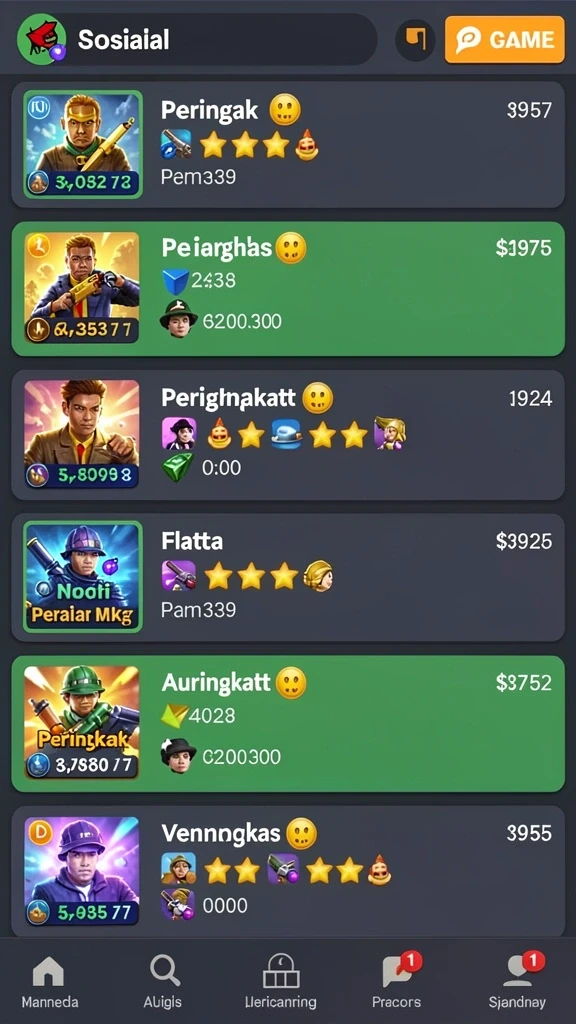
Task: Open the Peringak player row
Action: click(288, 145)
